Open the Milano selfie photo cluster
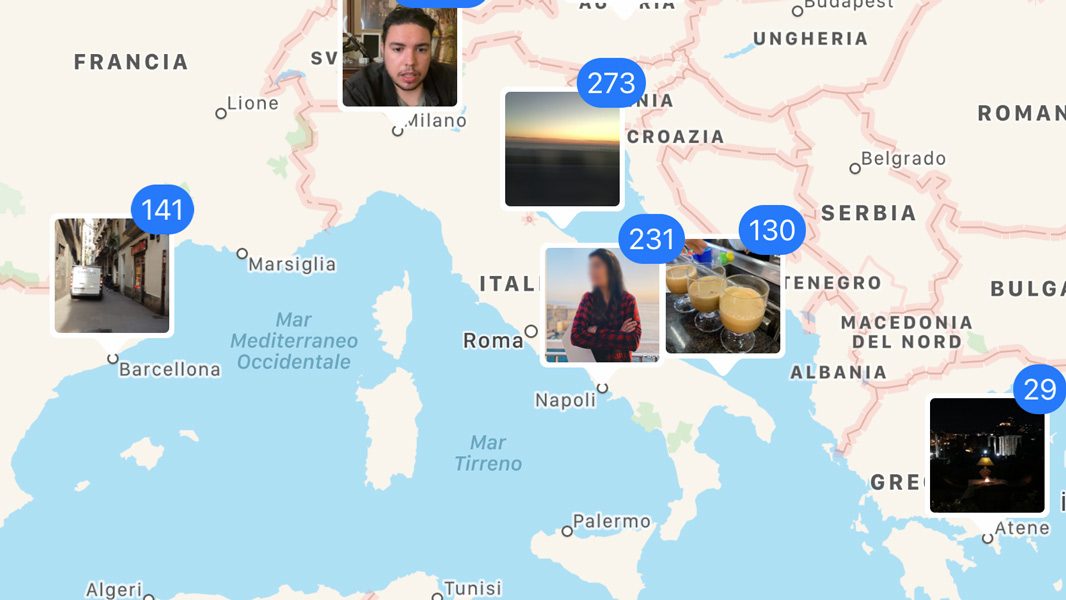1066x600 pixels. pos(399,52)
